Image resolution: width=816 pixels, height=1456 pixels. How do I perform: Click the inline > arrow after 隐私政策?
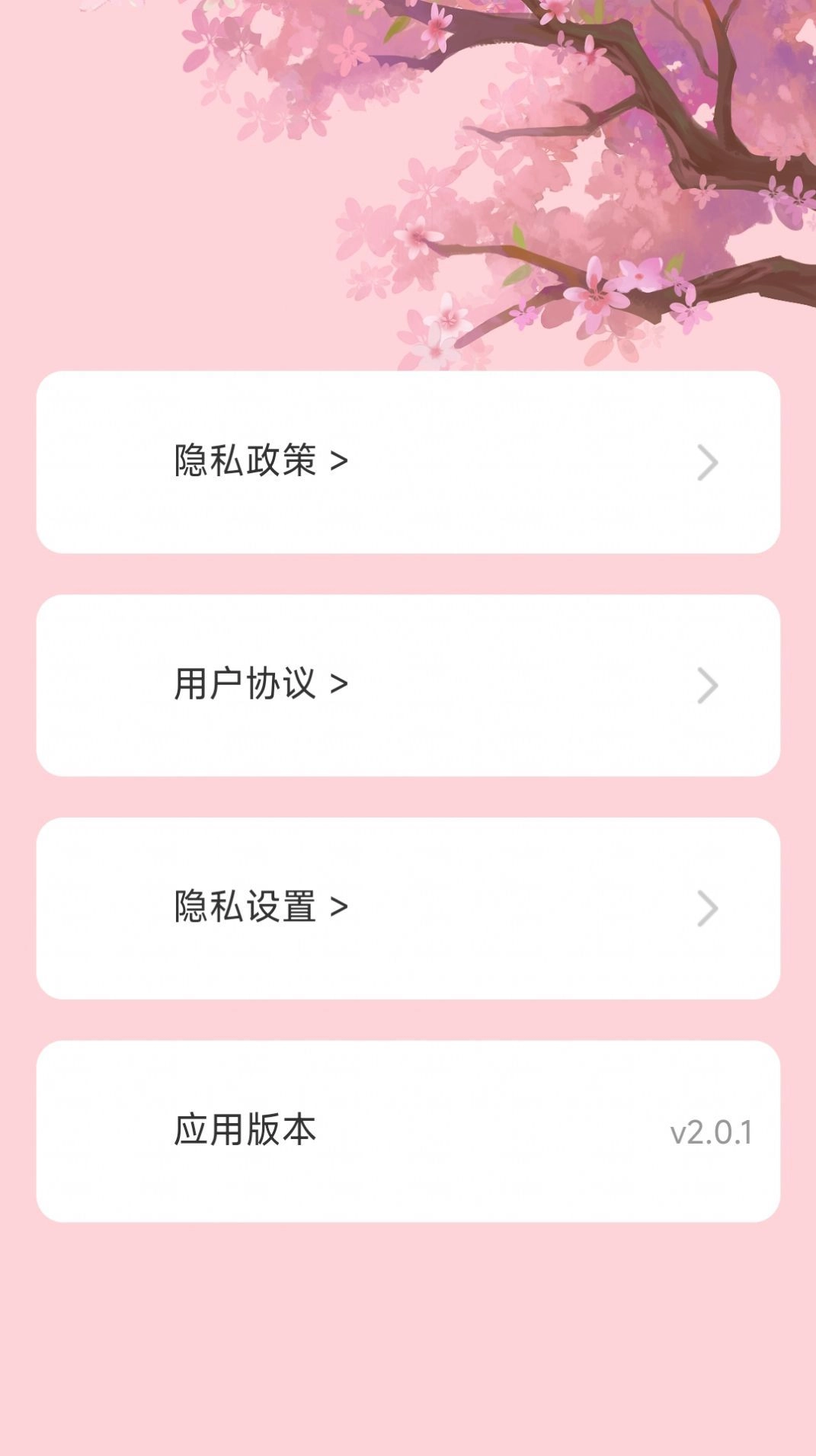(338, 459)
